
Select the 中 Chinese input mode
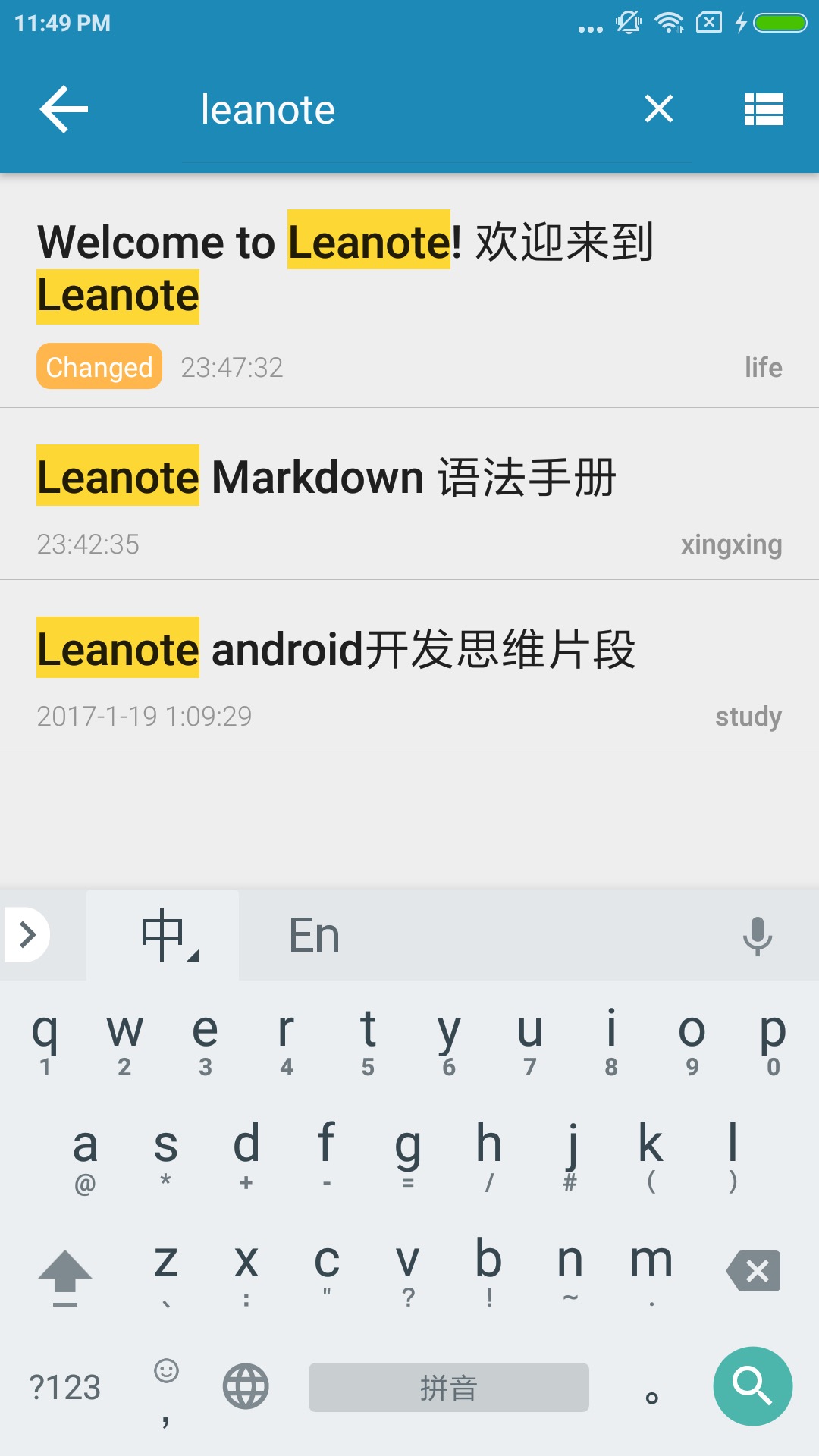pyautogui.click(x=162, y=935)
